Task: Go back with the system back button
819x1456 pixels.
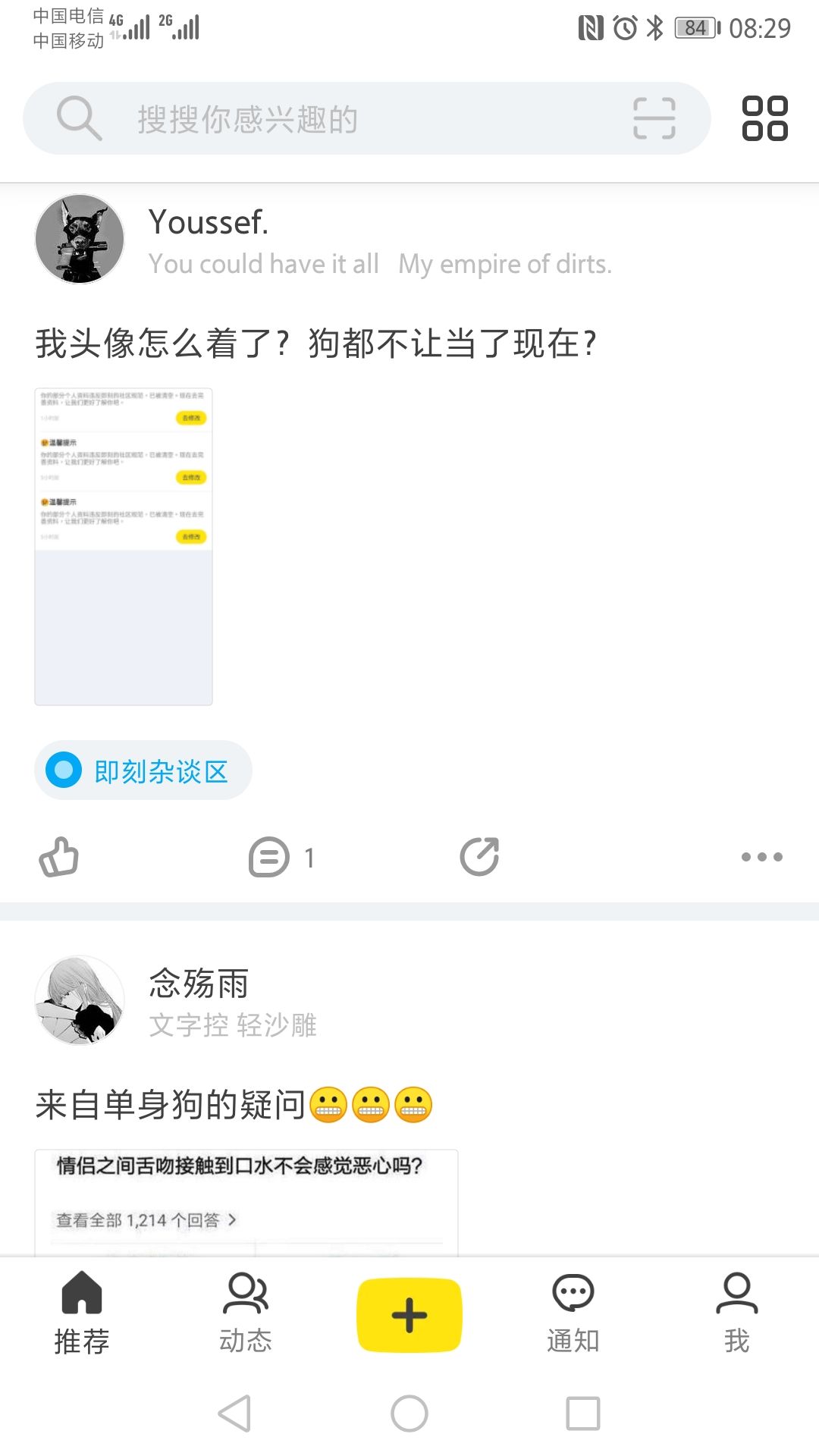Action: (x=234, y=1414)
